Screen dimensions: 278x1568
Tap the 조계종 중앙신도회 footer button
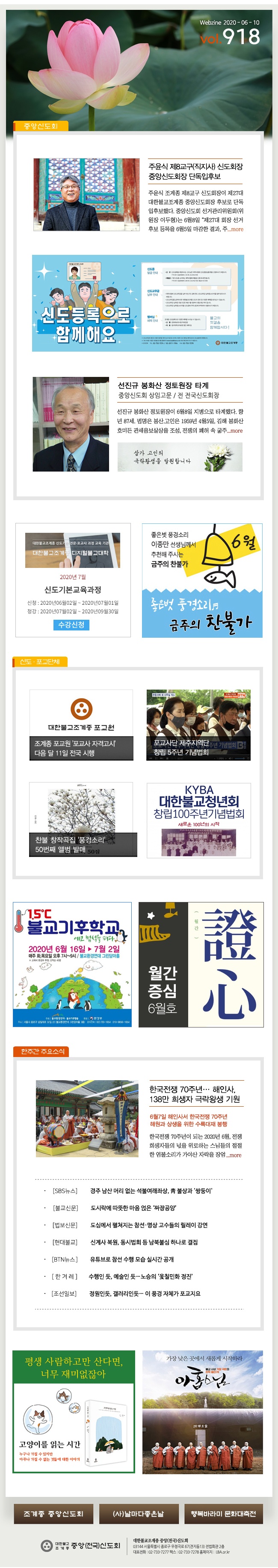[53, 1513]
